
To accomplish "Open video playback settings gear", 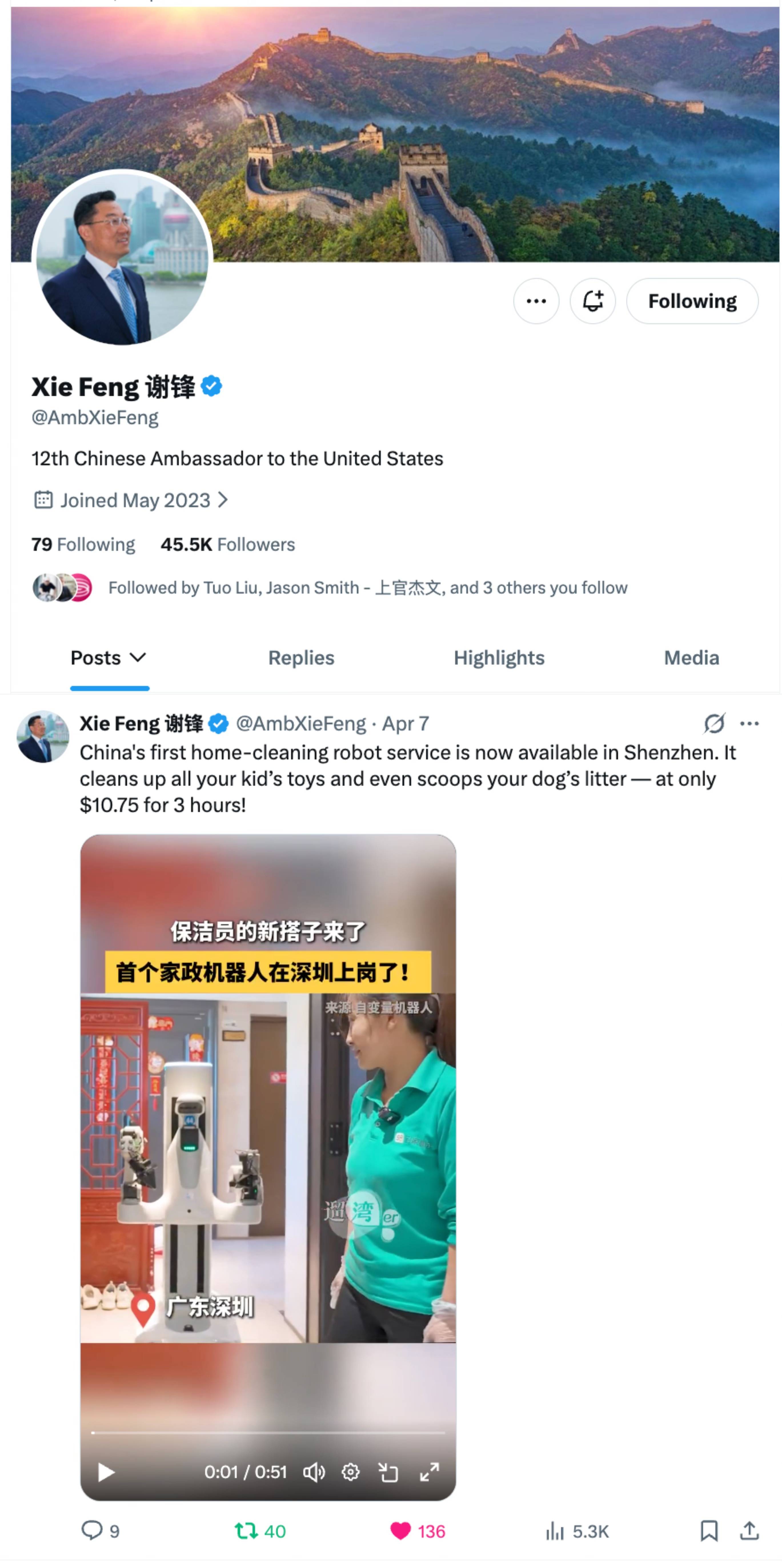I will point(350,1472).
